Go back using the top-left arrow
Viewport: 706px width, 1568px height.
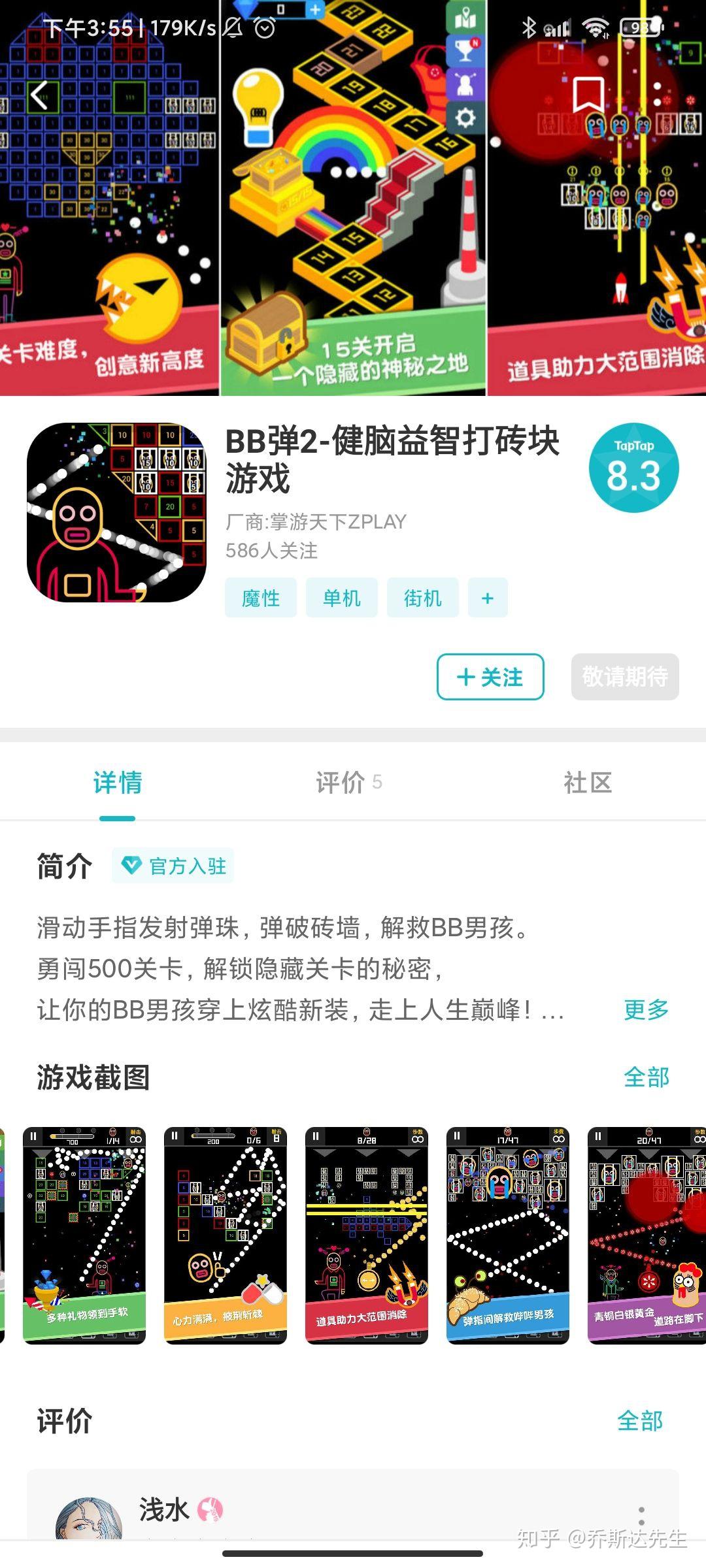click(x=39, y=96)
